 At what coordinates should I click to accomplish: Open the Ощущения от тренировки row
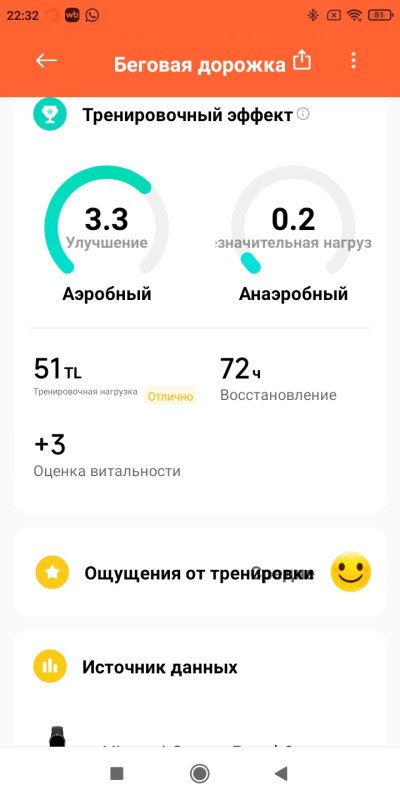tap(200, 572)
